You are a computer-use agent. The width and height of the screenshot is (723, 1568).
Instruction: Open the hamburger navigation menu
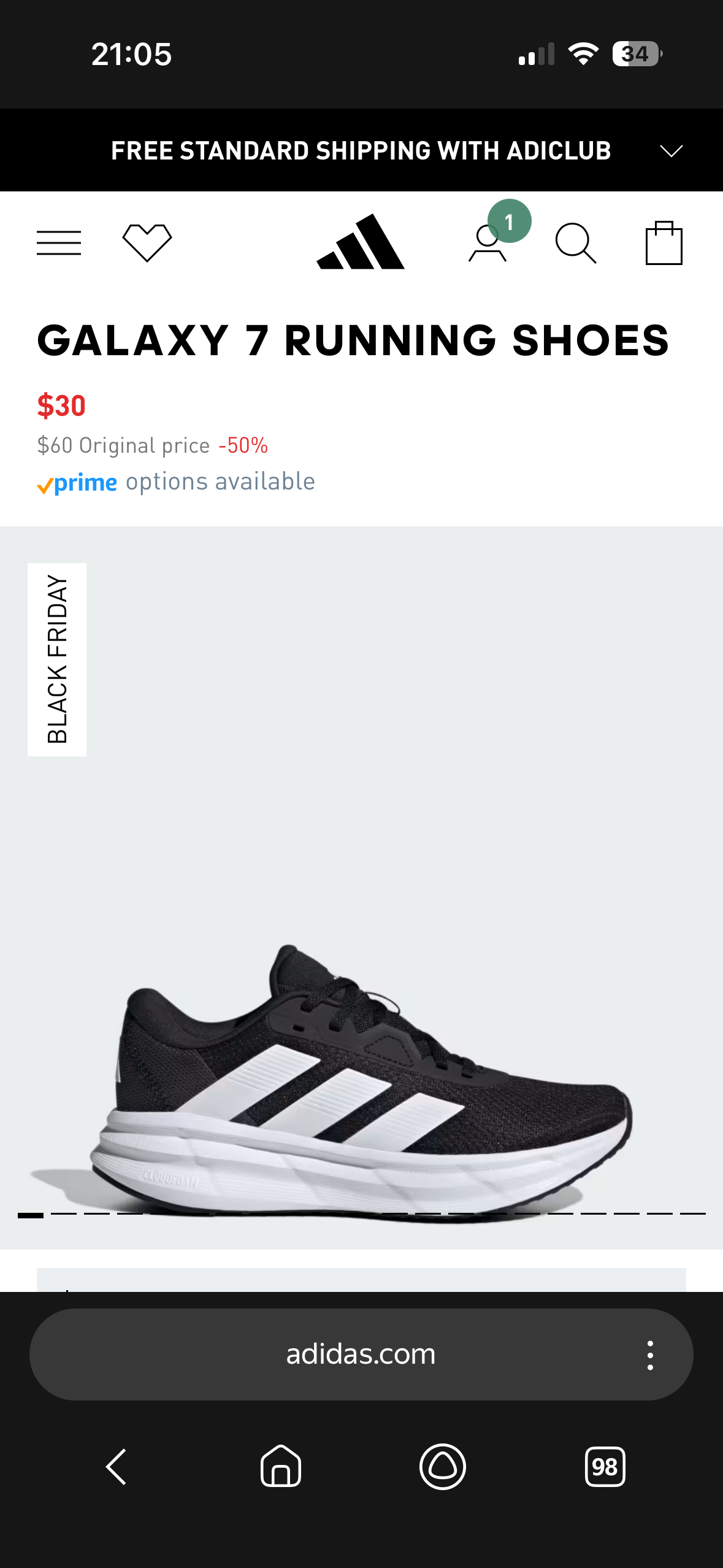click(x=59, y=243)
